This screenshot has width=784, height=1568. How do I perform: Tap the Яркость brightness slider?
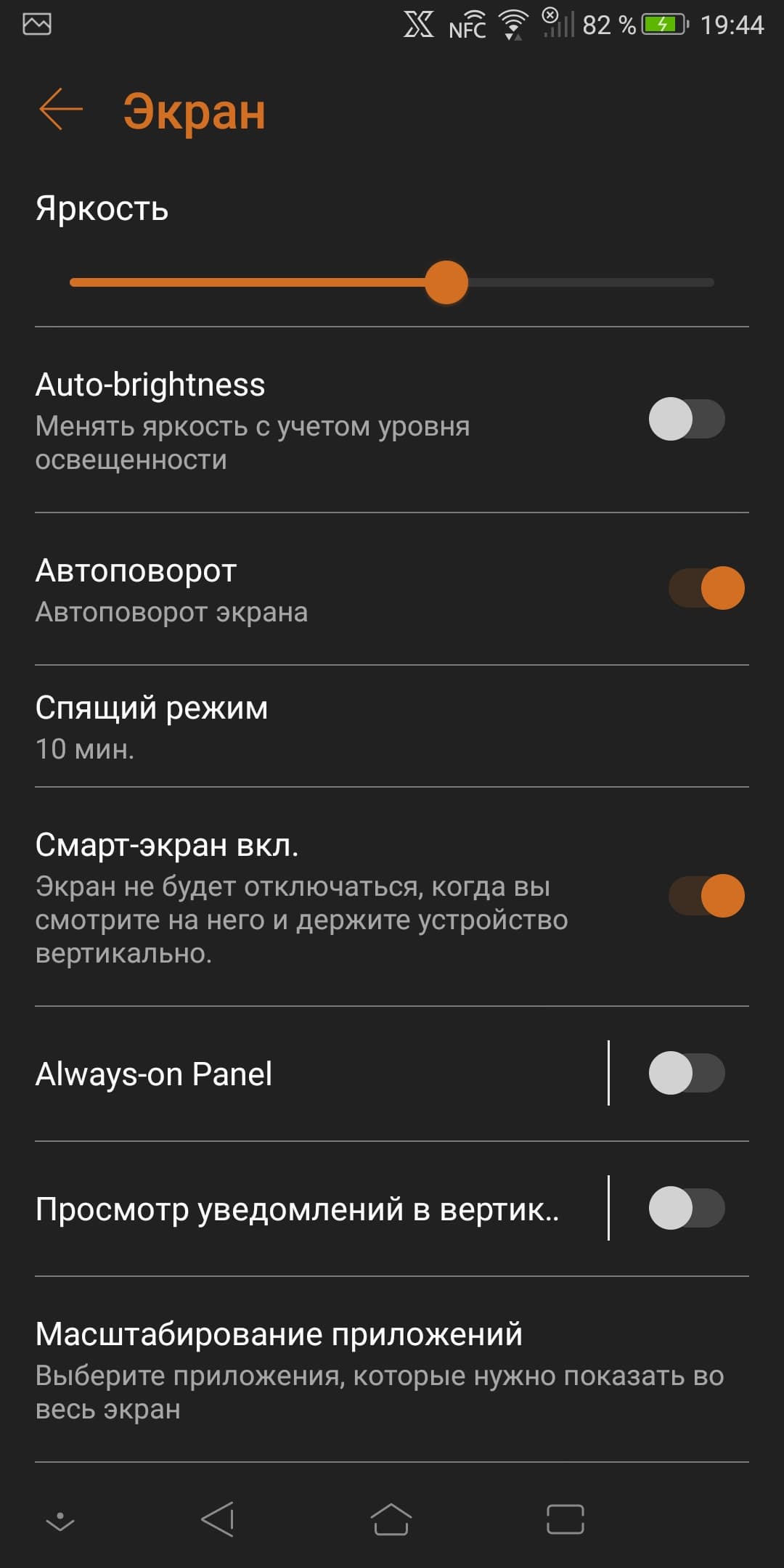pyautogui.click(x=392, y=282)
